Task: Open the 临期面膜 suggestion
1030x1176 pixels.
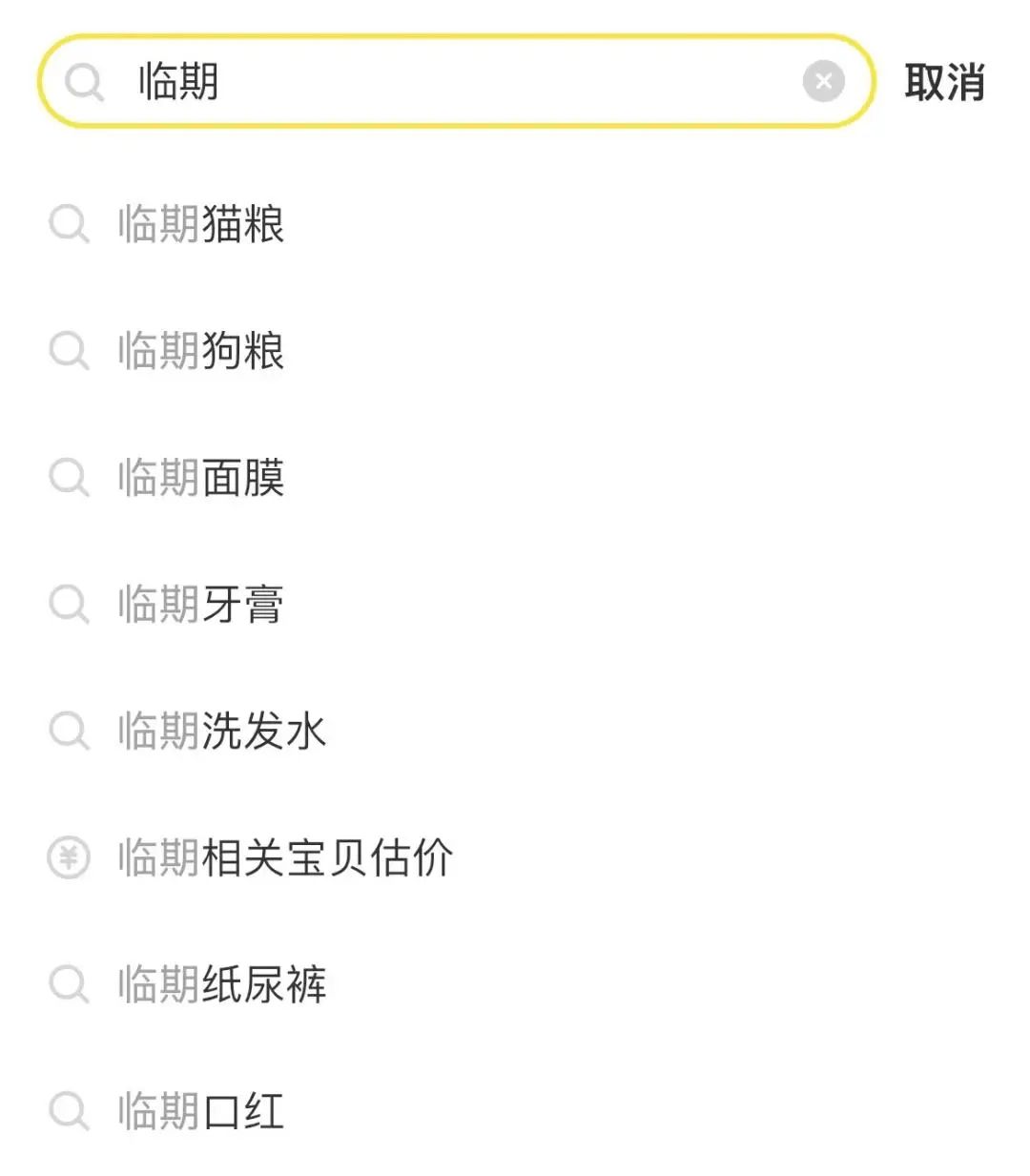Action: pos(201,478)
